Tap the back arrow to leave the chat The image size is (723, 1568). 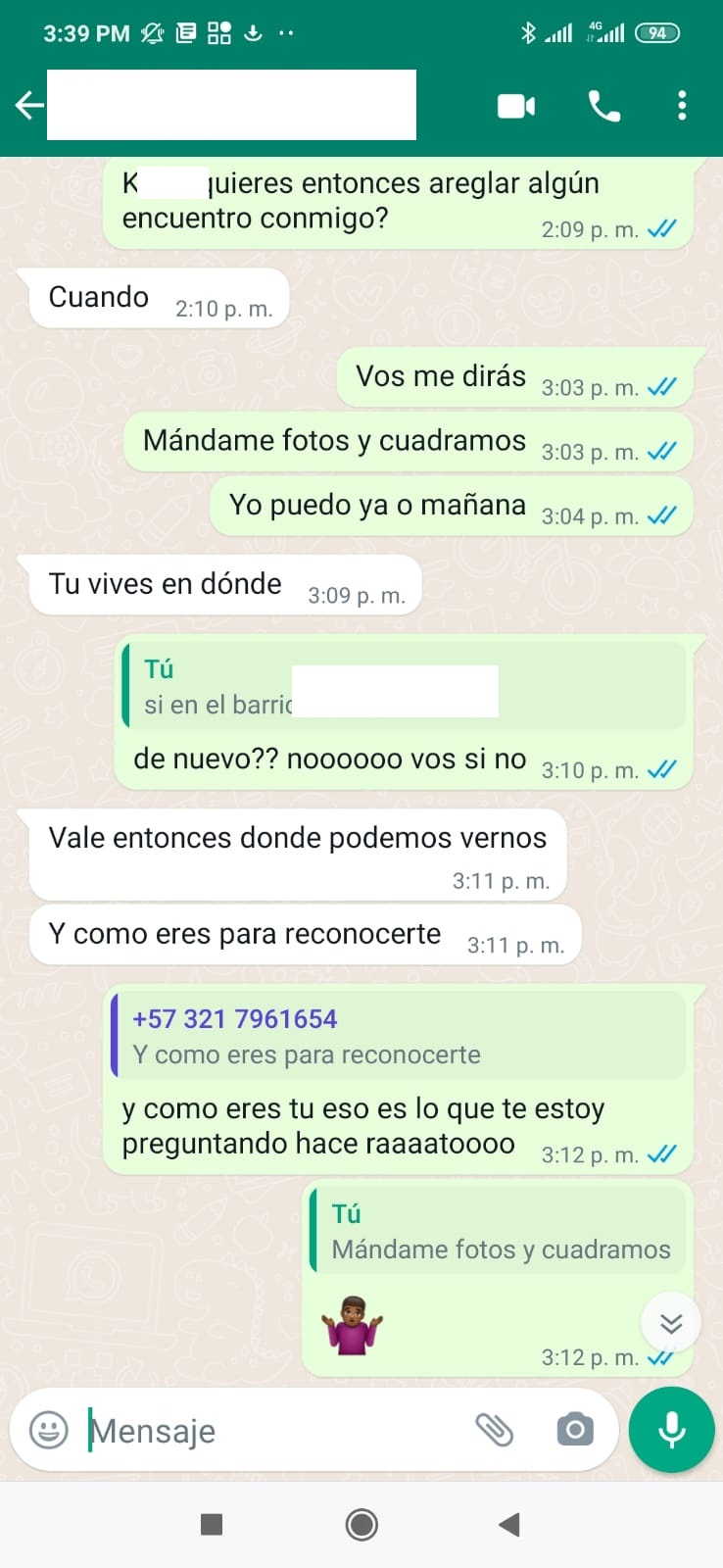coord(28,104)
